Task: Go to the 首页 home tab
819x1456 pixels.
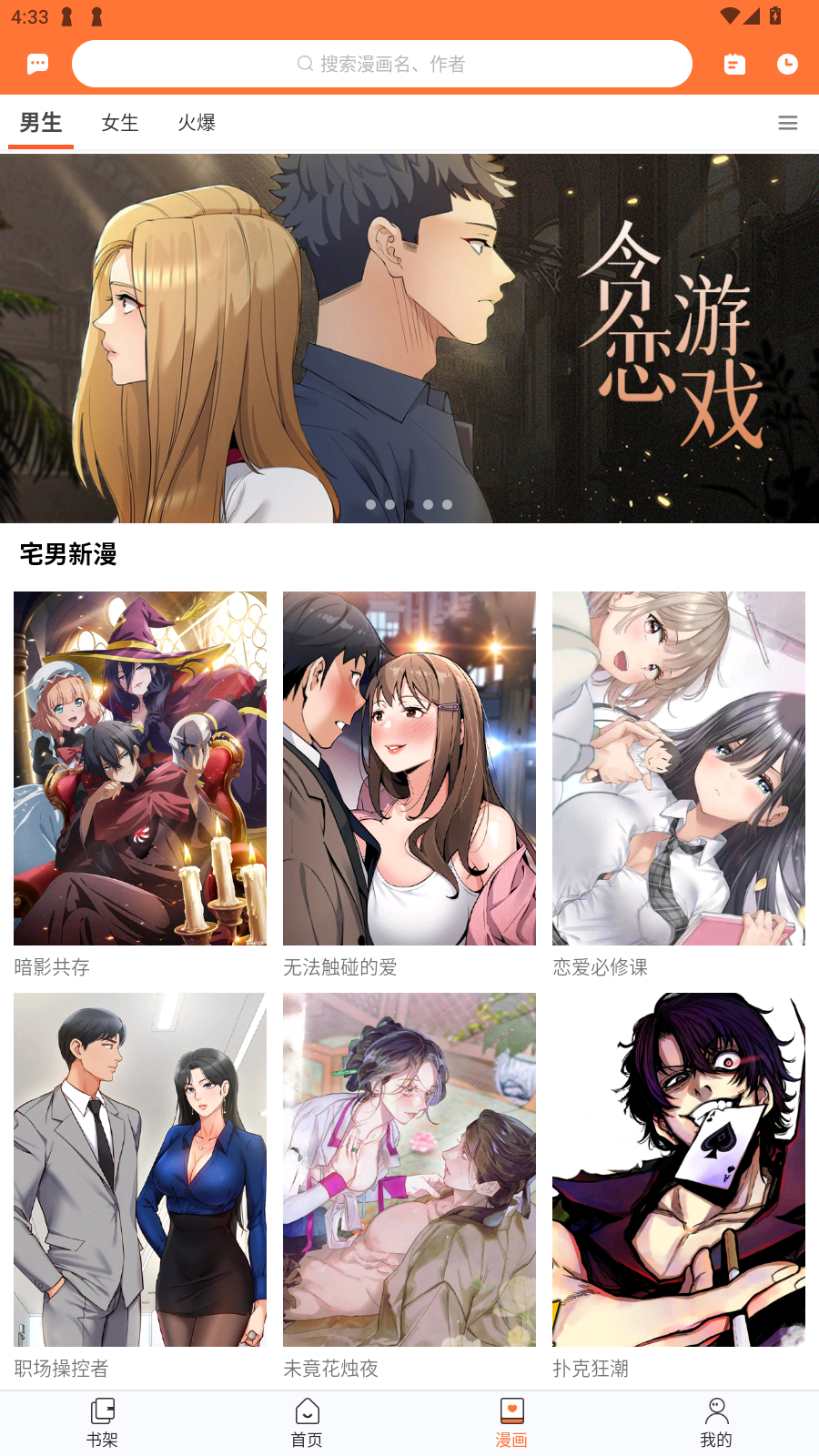Action: pos(307,1422)
